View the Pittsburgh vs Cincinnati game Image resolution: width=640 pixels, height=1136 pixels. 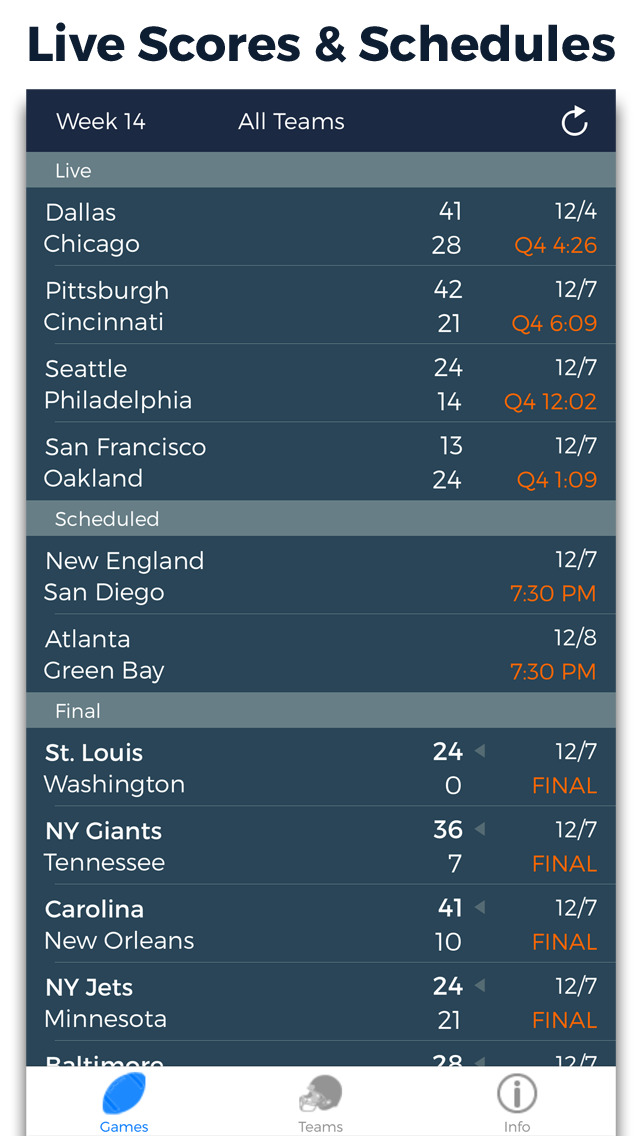click(x=320, y=306)
